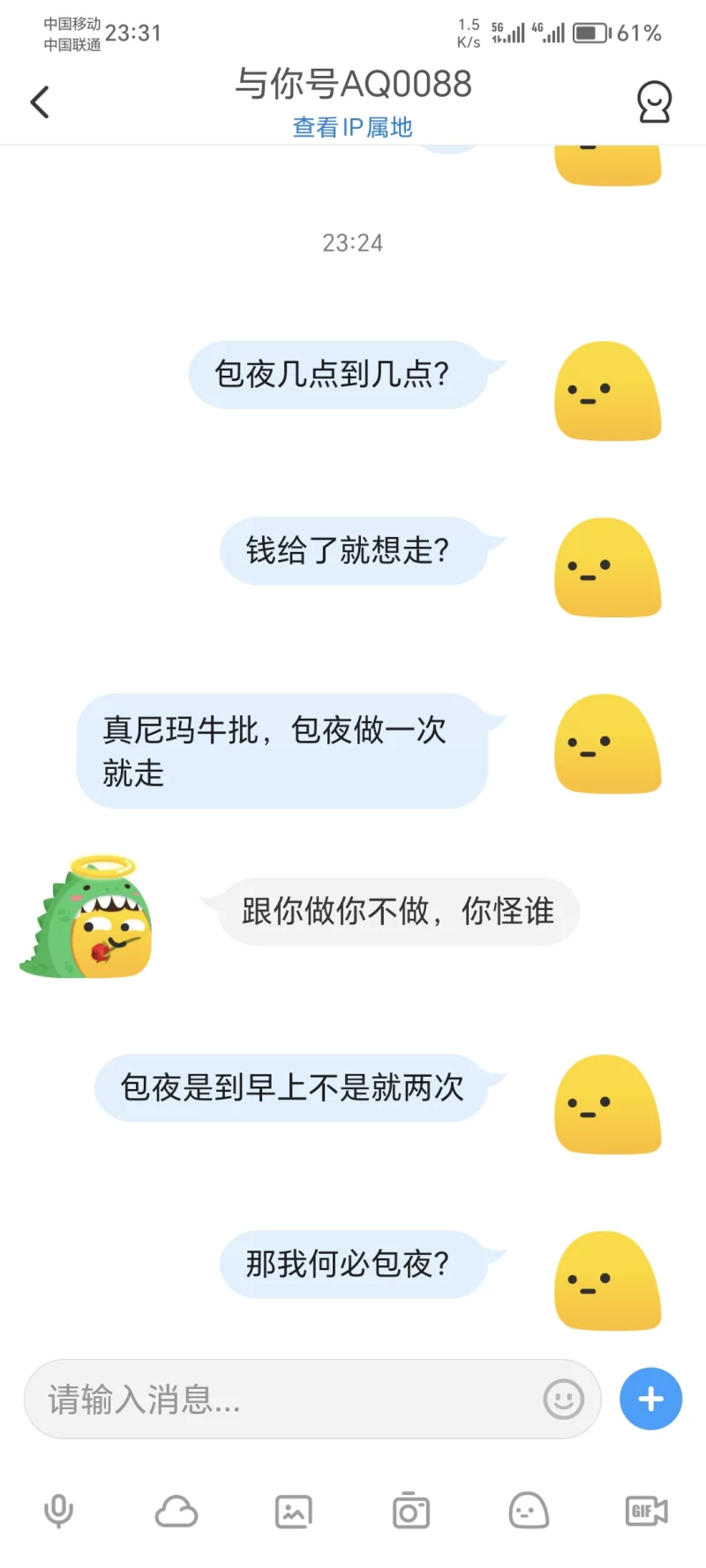Tap my avatar beside 那我何必包夜?
The height and width of the screenshot is (1568, 706).
[x=607, y=1280]
